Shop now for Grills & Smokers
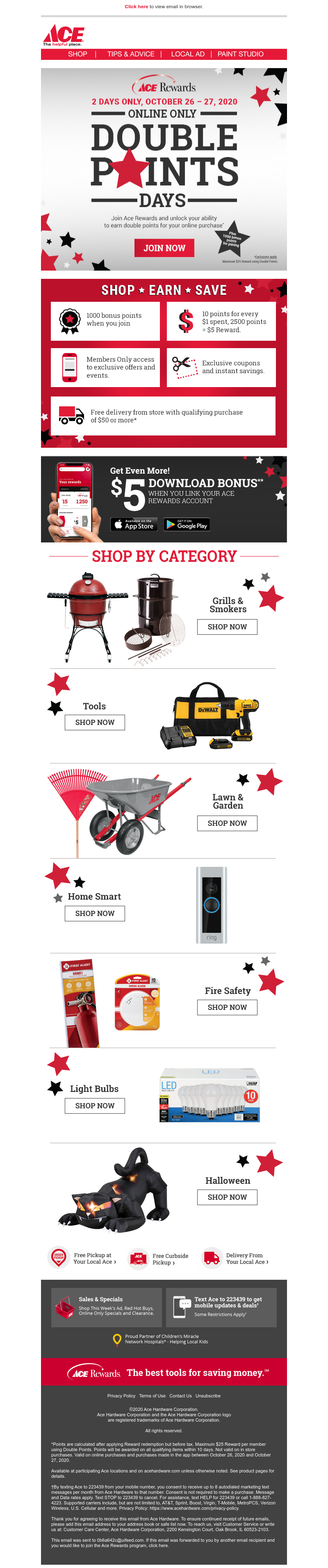The width and height of the screenshot is (328, 1568). point(227,627)
